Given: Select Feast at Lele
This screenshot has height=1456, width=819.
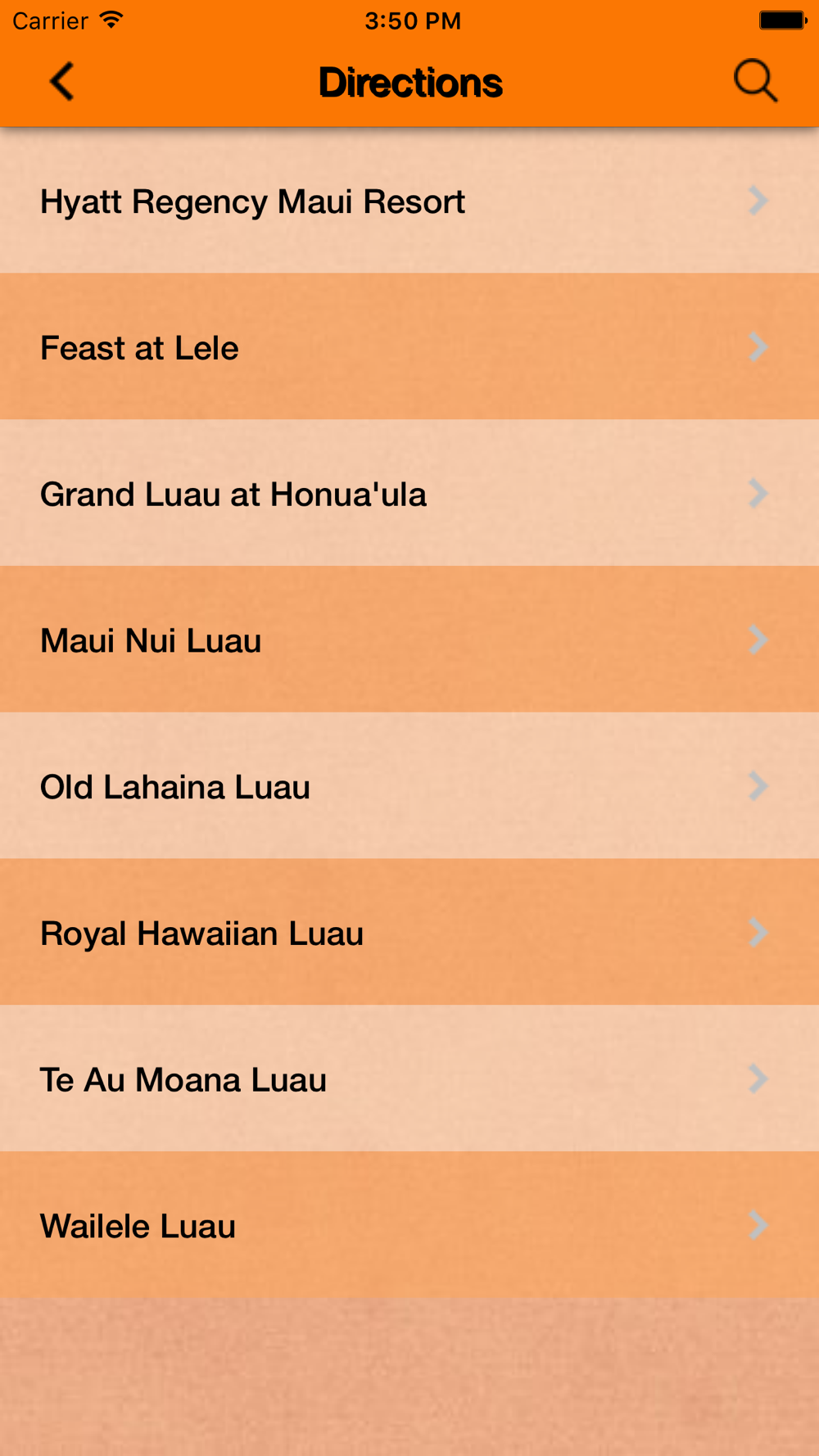Looking at the screenshot, I should [409, 346].
